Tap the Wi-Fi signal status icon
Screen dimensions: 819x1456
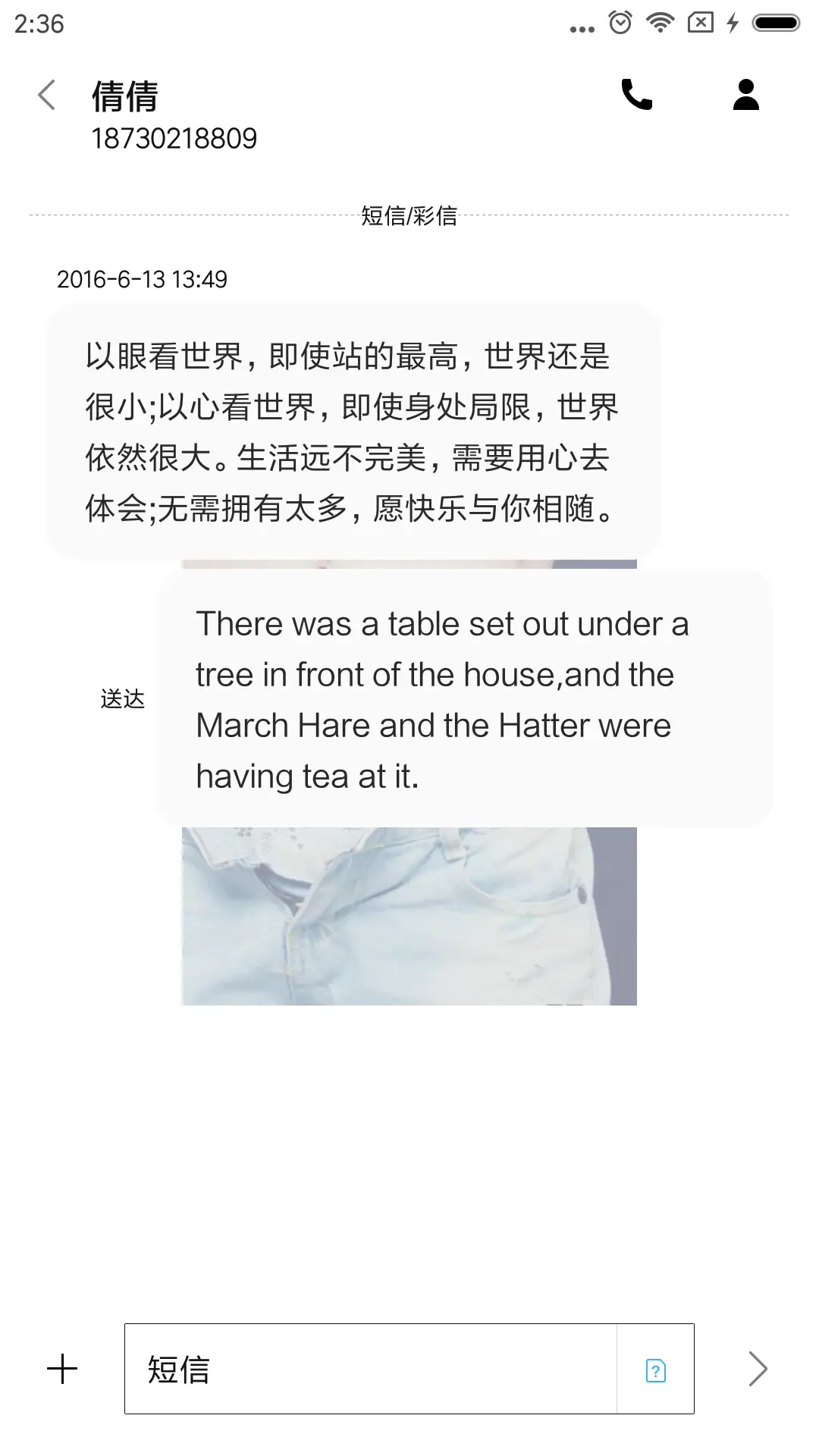pyautogui.click(x=661, y=23)
